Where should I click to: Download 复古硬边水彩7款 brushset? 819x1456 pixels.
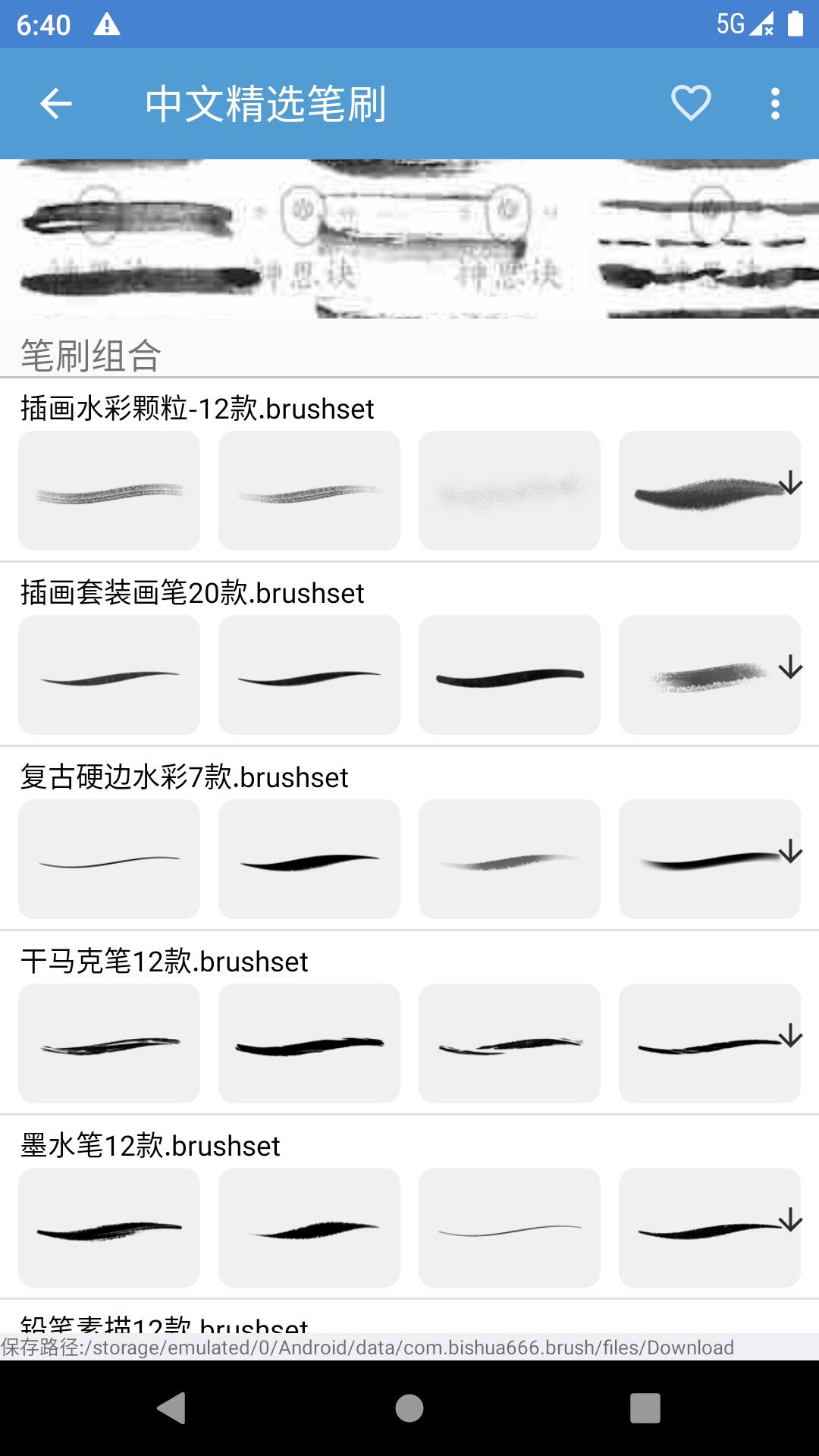tap(790, 852)
